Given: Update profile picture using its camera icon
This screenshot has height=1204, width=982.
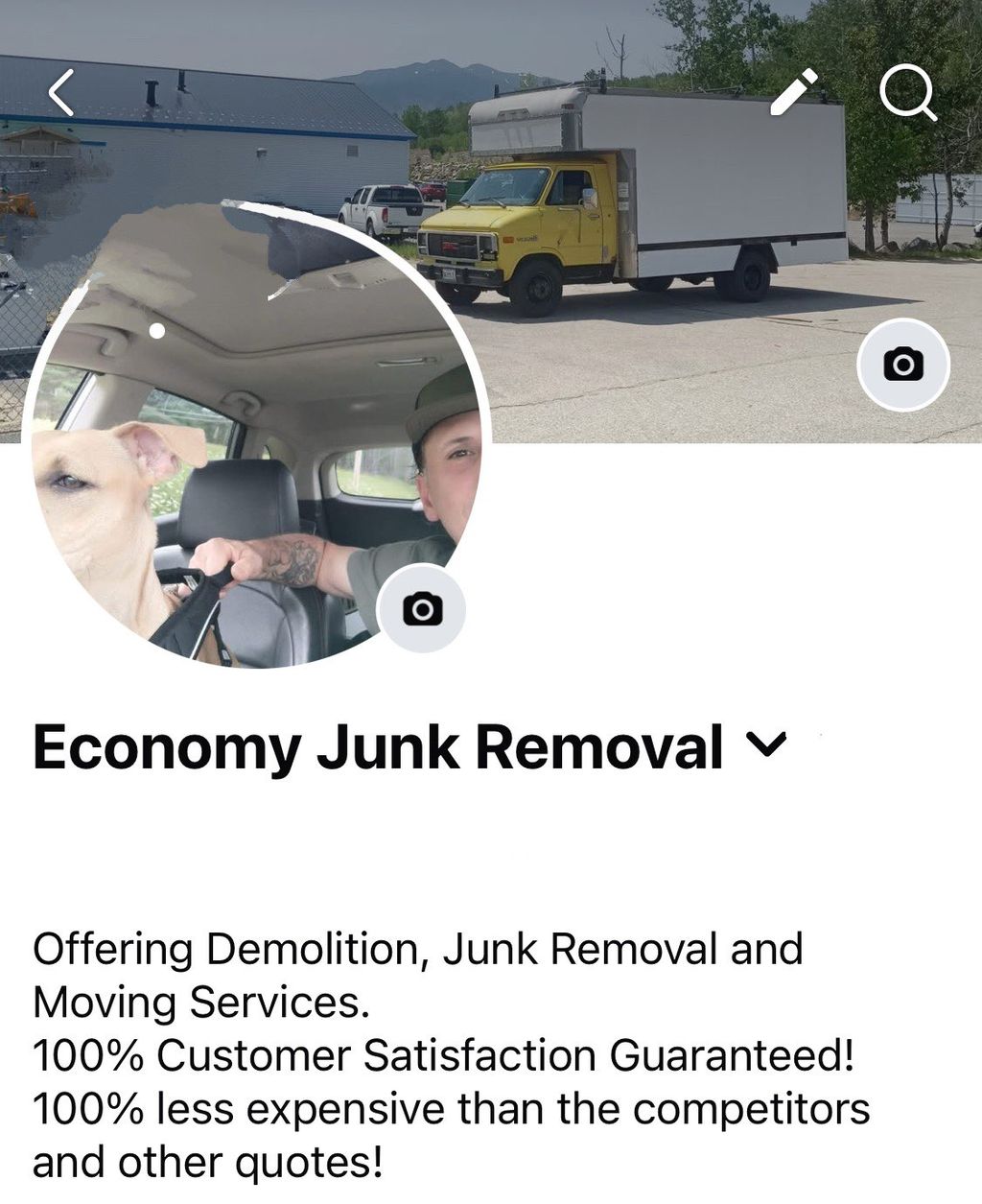Looking at the screenshot, I should (x=422, y=609).
